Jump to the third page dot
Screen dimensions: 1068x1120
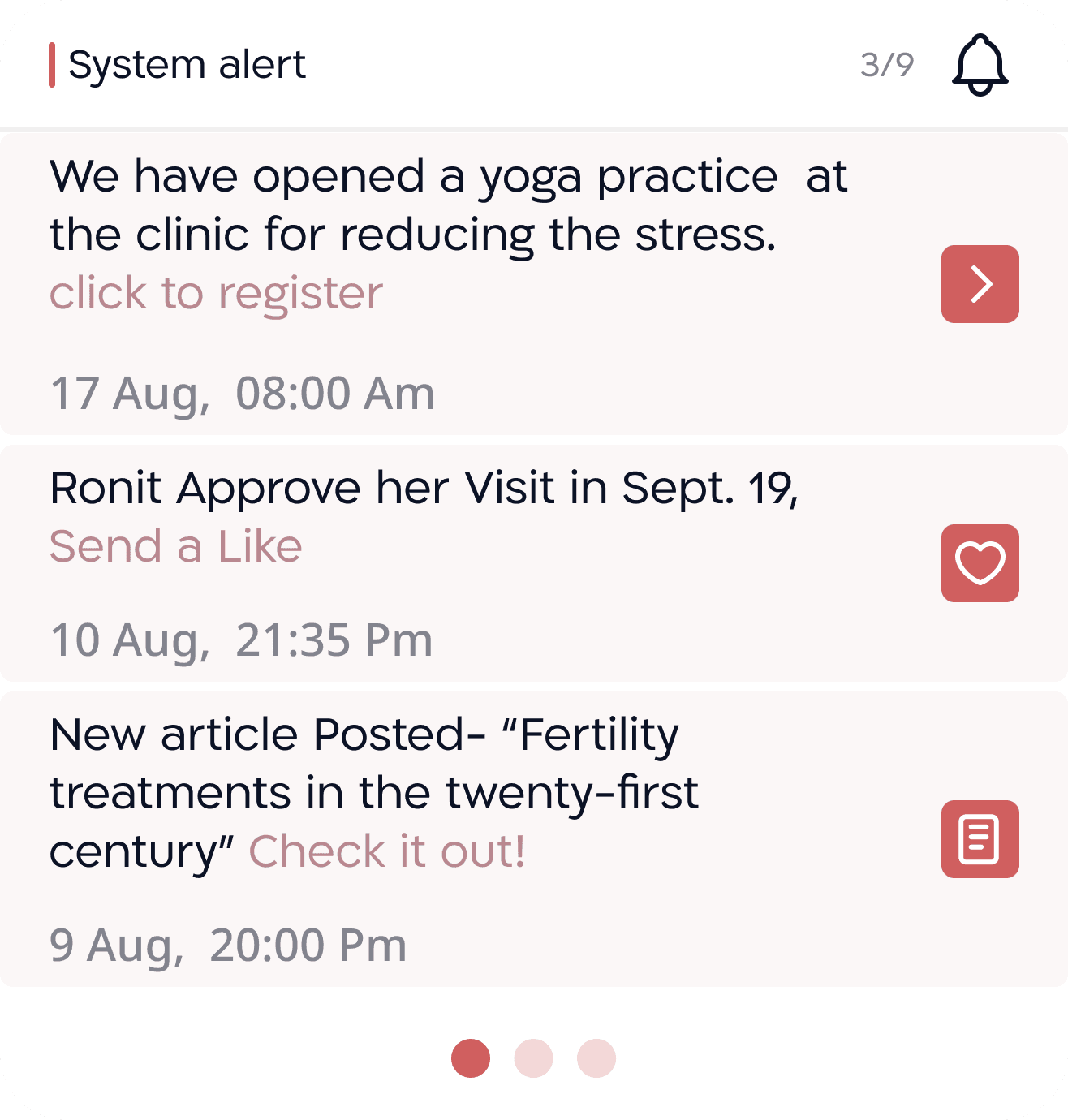point(596,1058)
